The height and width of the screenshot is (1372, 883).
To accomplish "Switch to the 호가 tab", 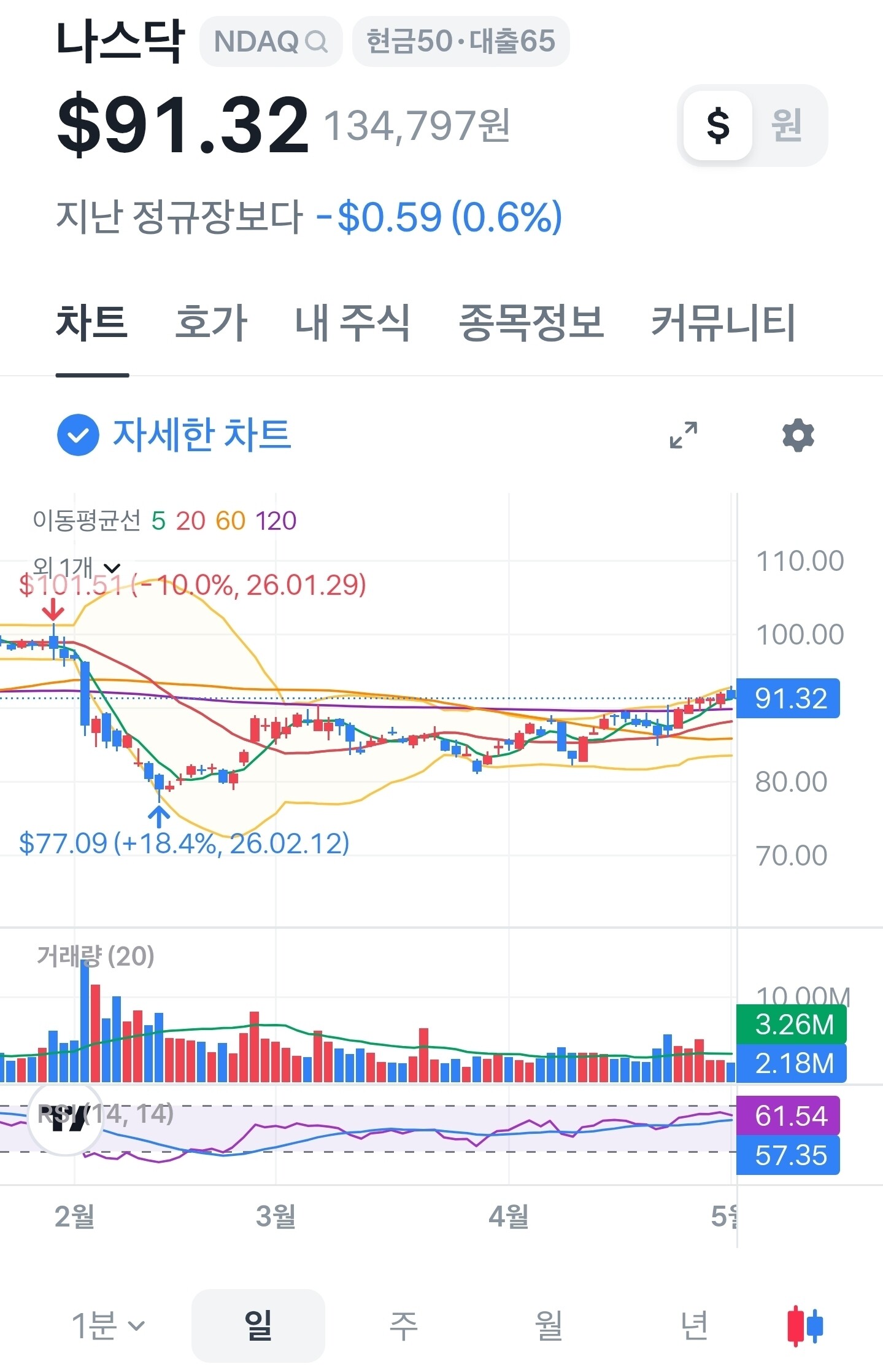I will (x=211, y=322).
